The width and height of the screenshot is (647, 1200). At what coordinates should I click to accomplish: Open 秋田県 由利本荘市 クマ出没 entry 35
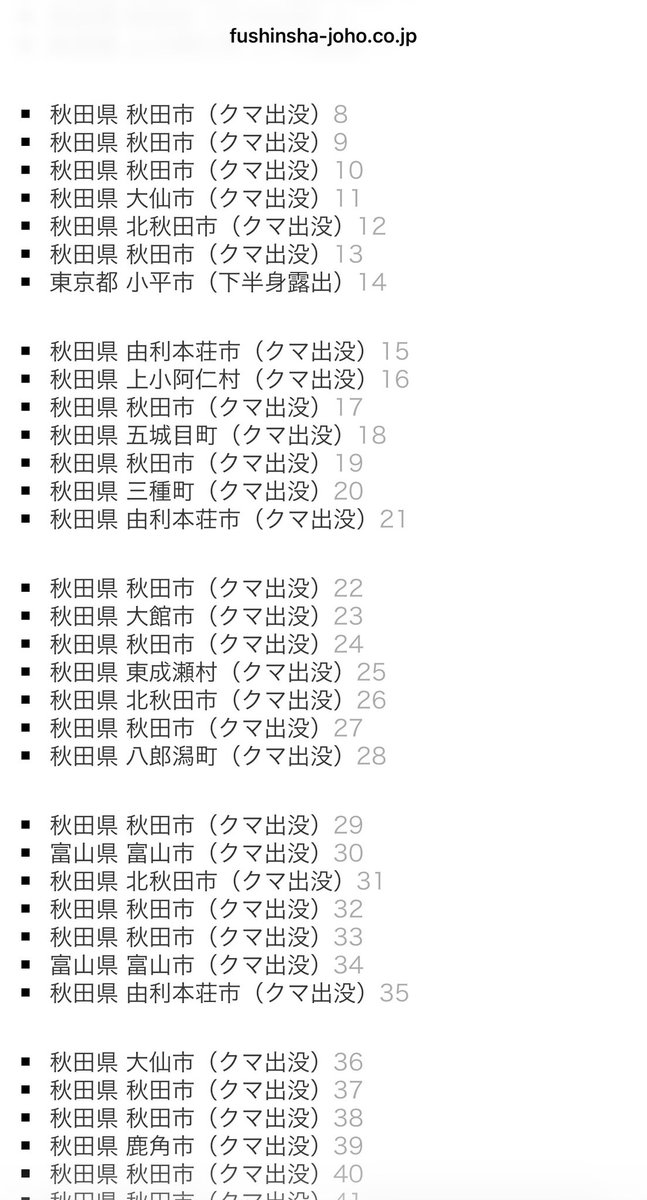pyautogui.click(x=228, y=994)
